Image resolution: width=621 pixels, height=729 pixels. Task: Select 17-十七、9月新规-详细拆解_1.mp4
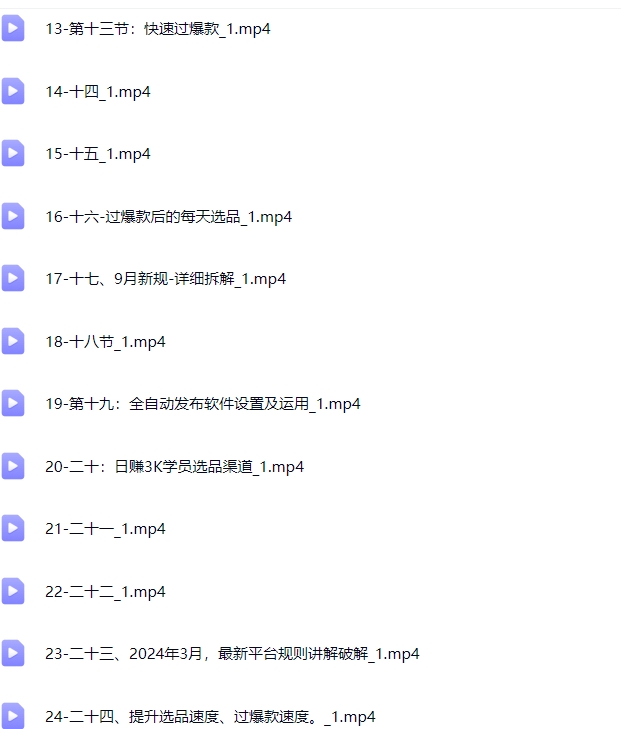coord(165,279)
